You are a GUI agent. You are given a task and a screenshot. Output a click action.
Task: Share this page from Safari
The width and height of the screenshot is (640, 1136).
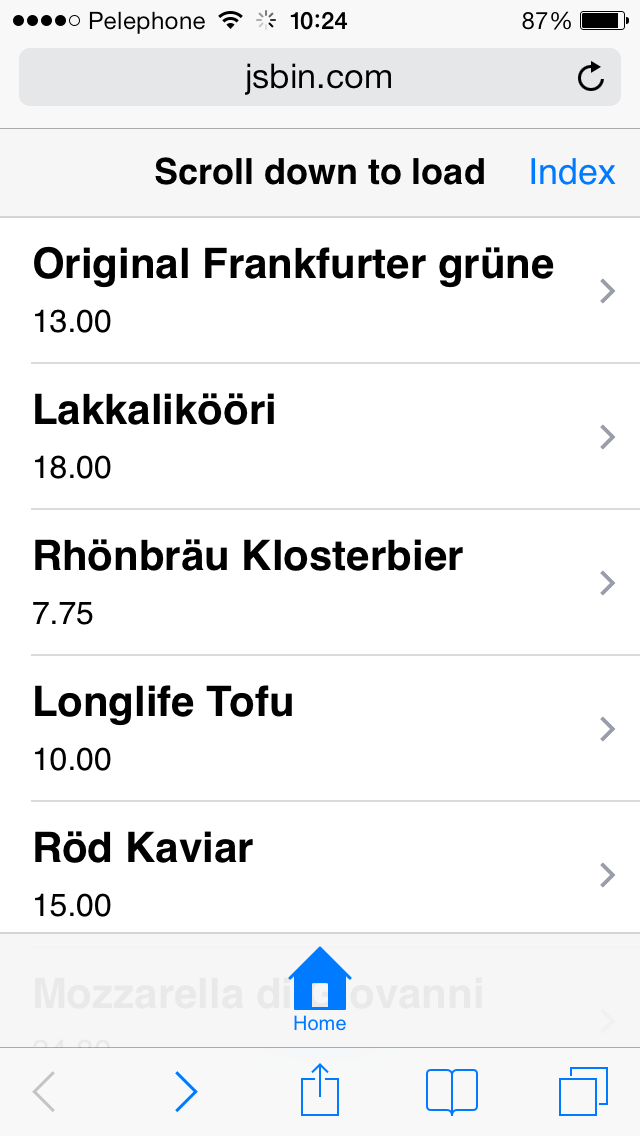(x=320, y=1090)
